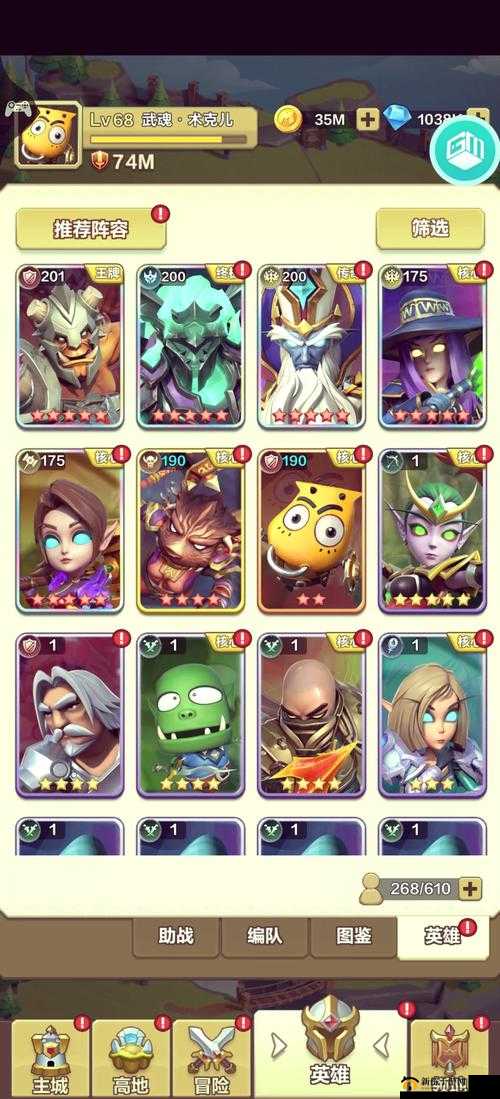Screen dimensions: 500x1099
Task: Switch to the 助战 tab
Action: [x=176, y=936]
